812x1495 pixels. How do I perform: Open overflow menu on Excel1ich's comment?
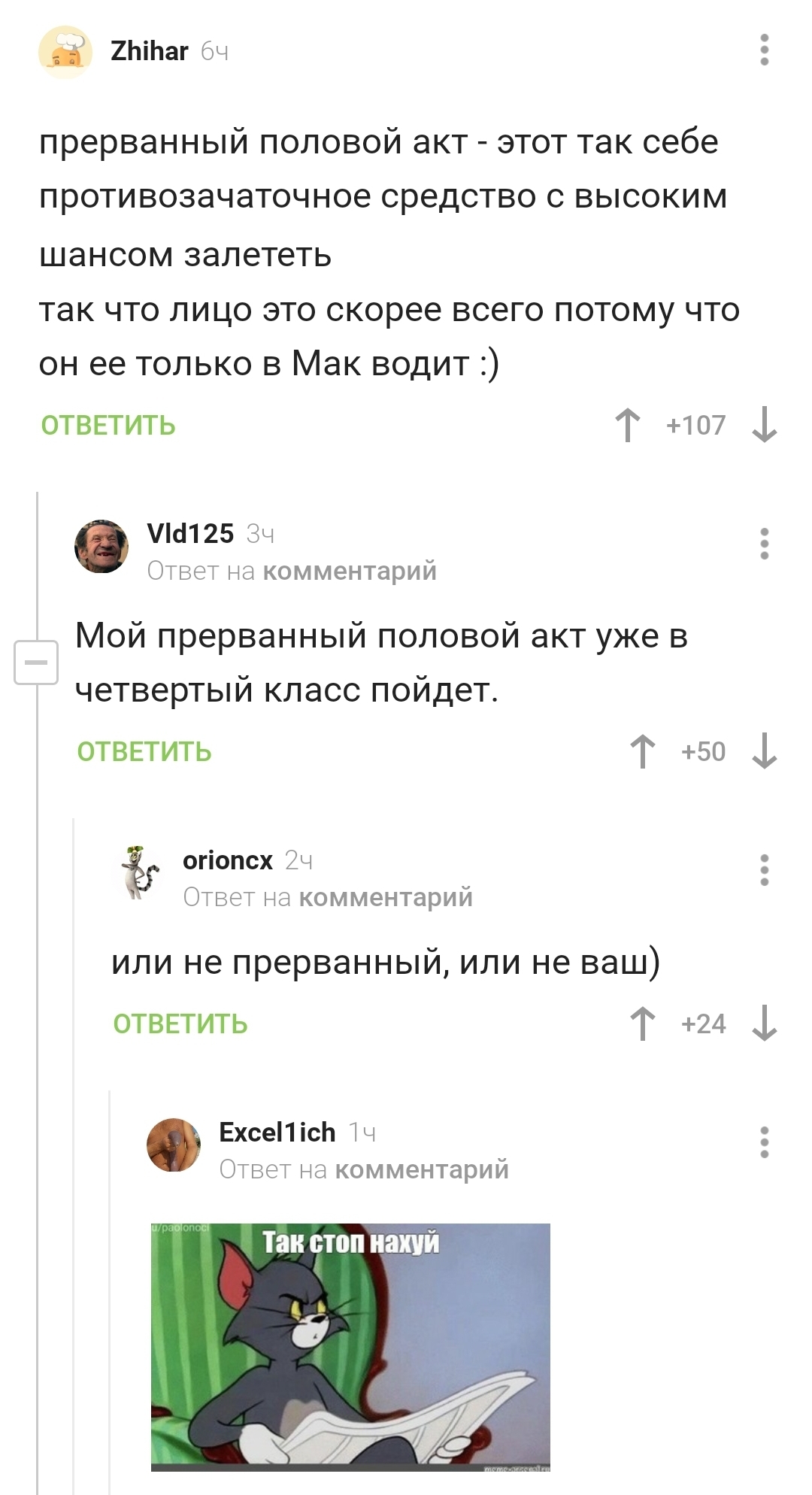click(764, 1142)
